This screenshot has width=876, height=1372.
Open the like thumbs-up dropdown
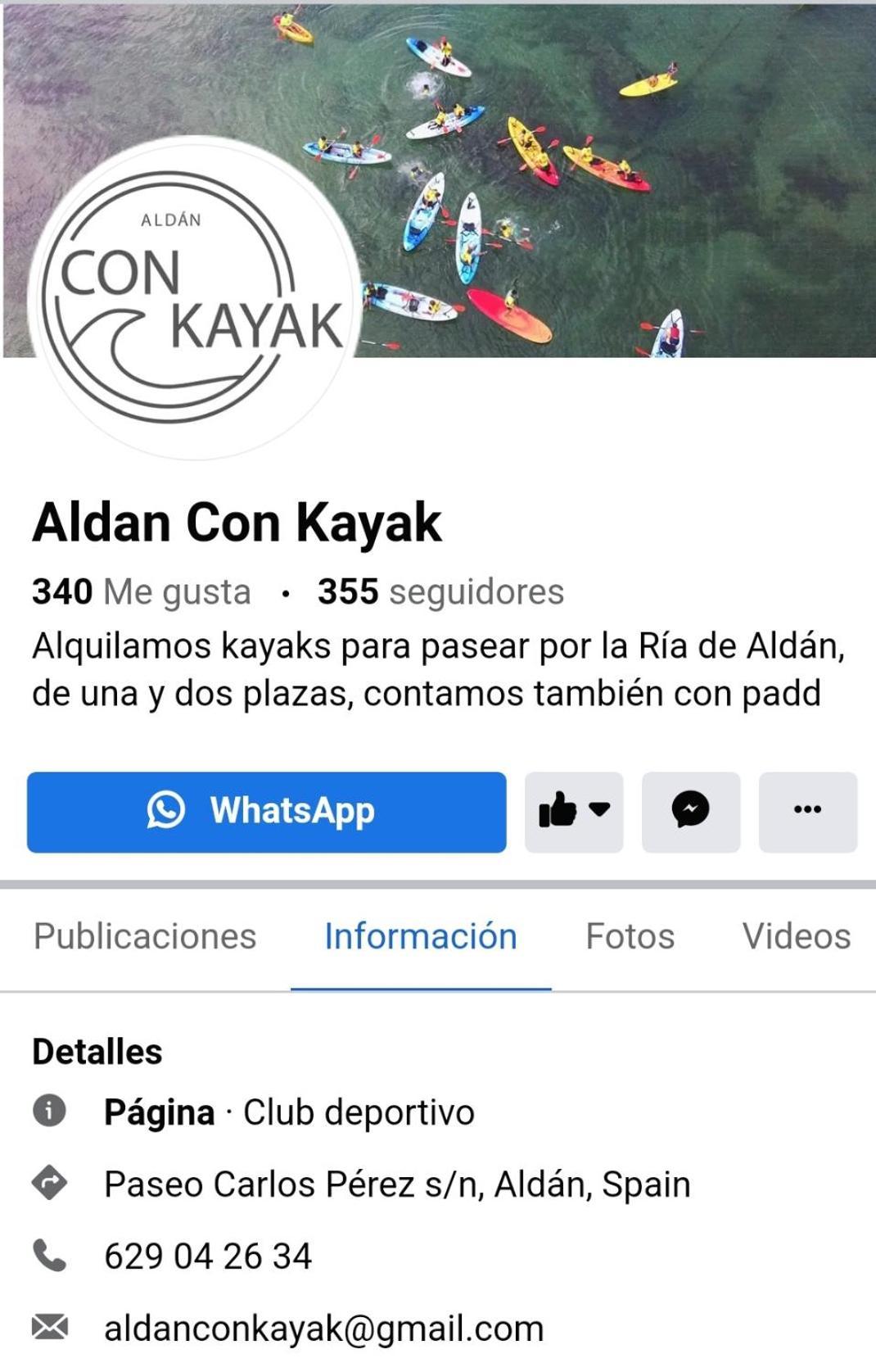coord(573,812)
